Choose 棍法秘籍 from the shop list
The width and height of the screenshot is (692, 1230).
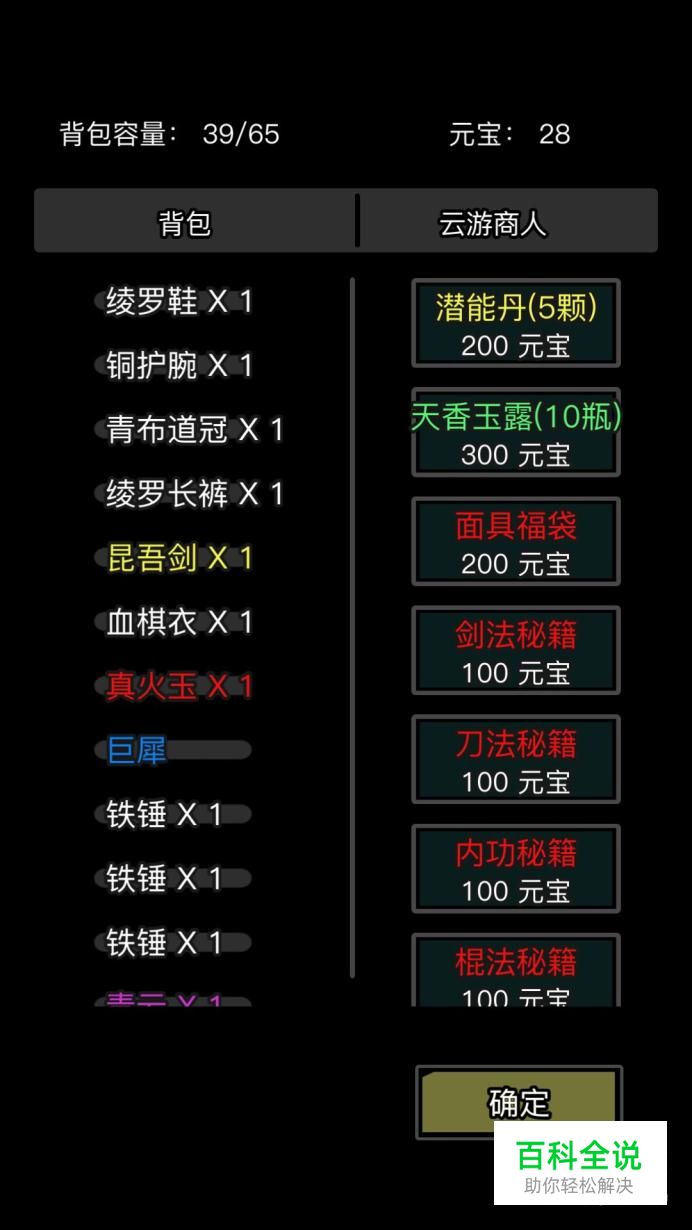[x=516, y=970]
